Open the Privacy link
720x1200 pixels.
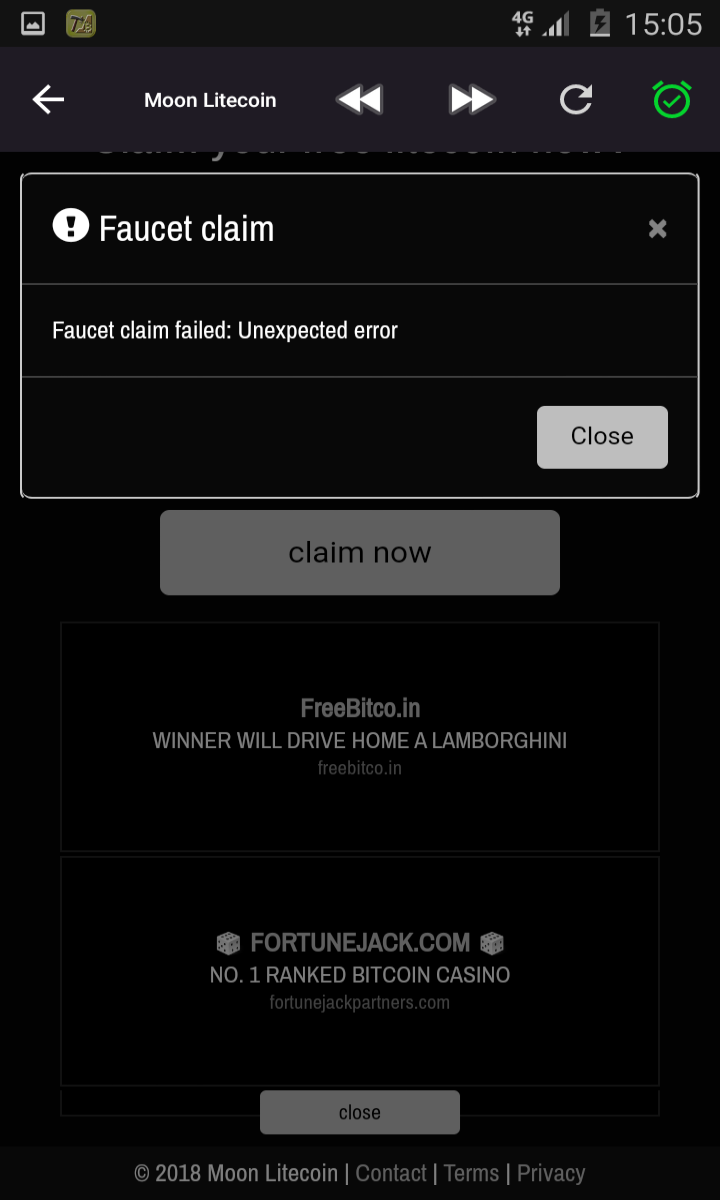[551, 1173]
